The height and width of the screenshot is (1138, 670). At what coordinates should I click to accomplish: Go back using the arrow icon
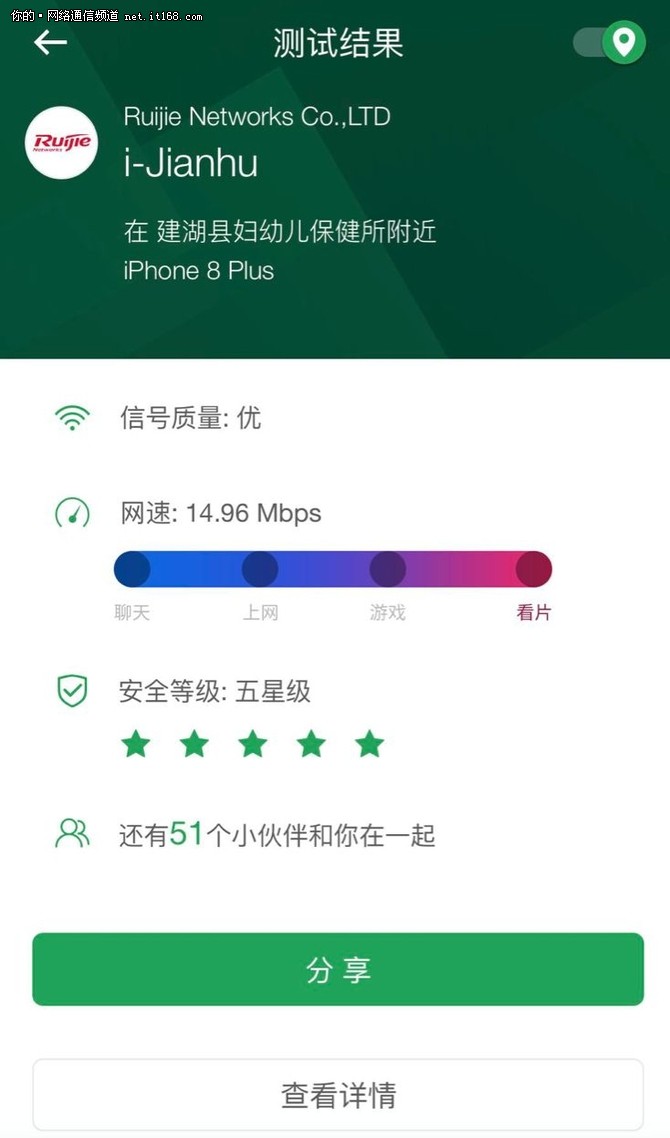[x=50, y=42]
